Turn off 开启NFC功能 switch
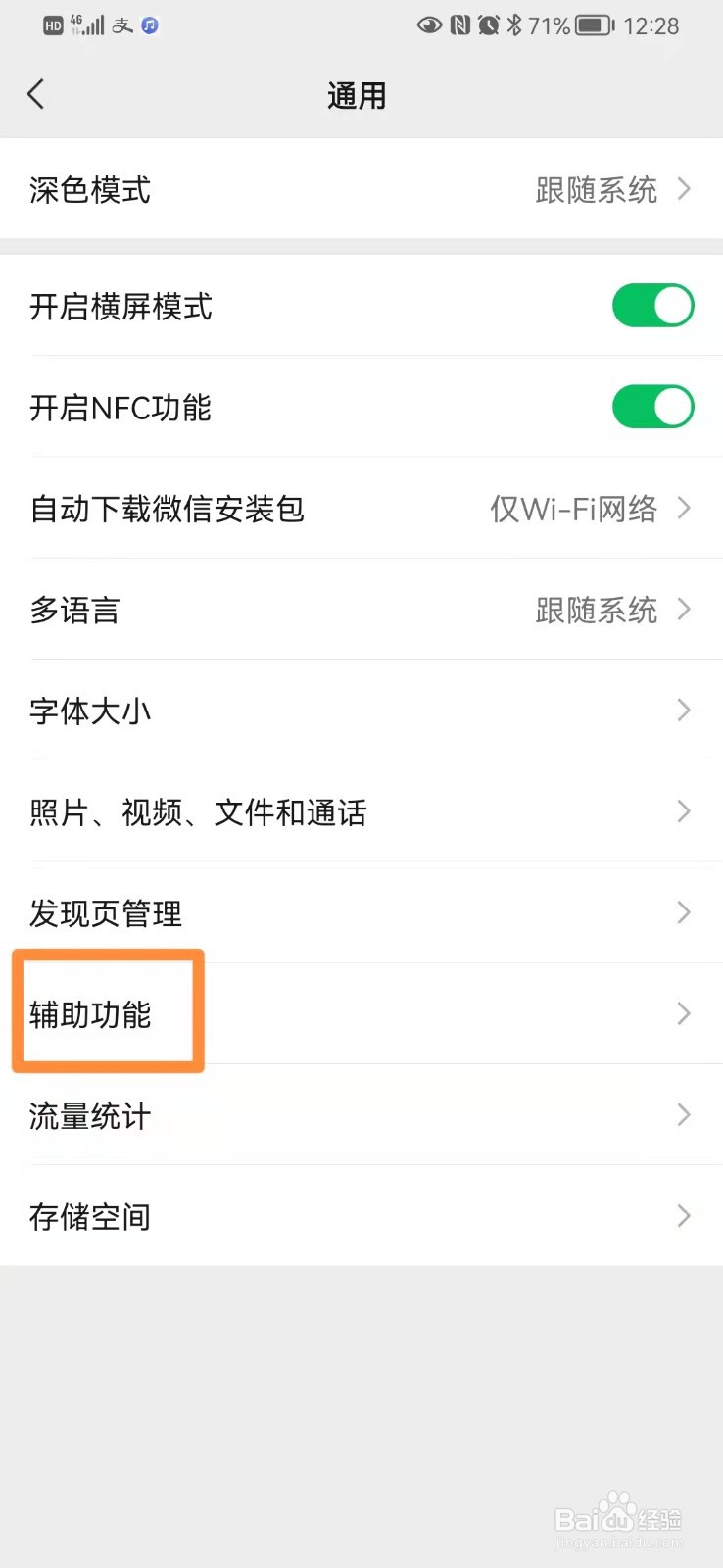Image resolution: width=723 pixels, height=1568 pixels. [x=652, y=406]
